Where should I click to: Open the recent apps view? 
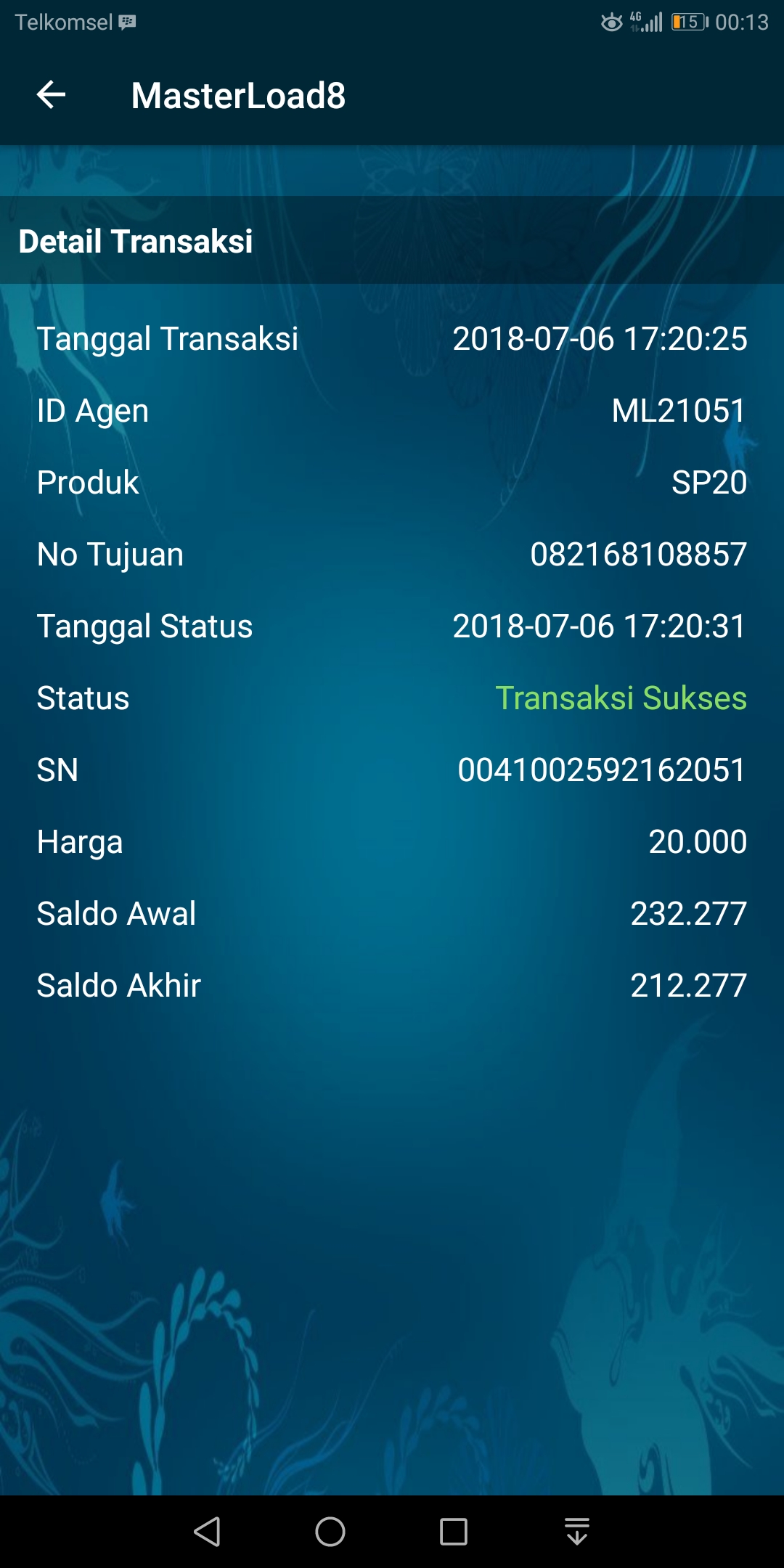click(x=454, y=1532)
